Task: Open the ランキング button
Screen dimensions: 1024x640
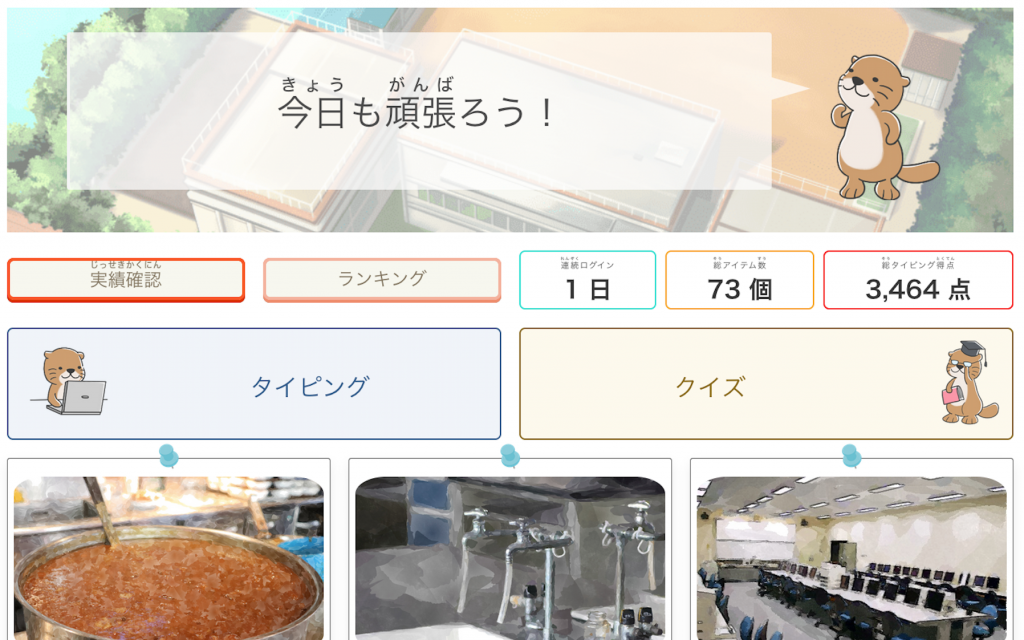Action: click(382, 280)
